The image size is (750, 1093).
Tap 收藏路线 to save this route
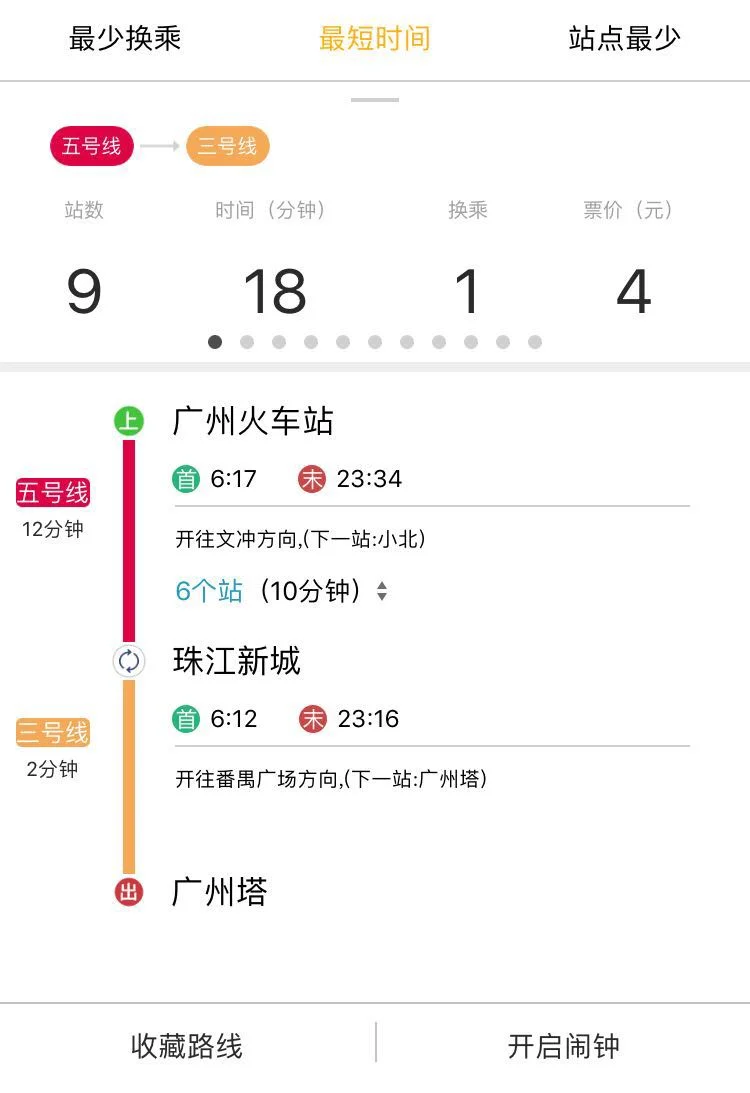(187, 1046)
